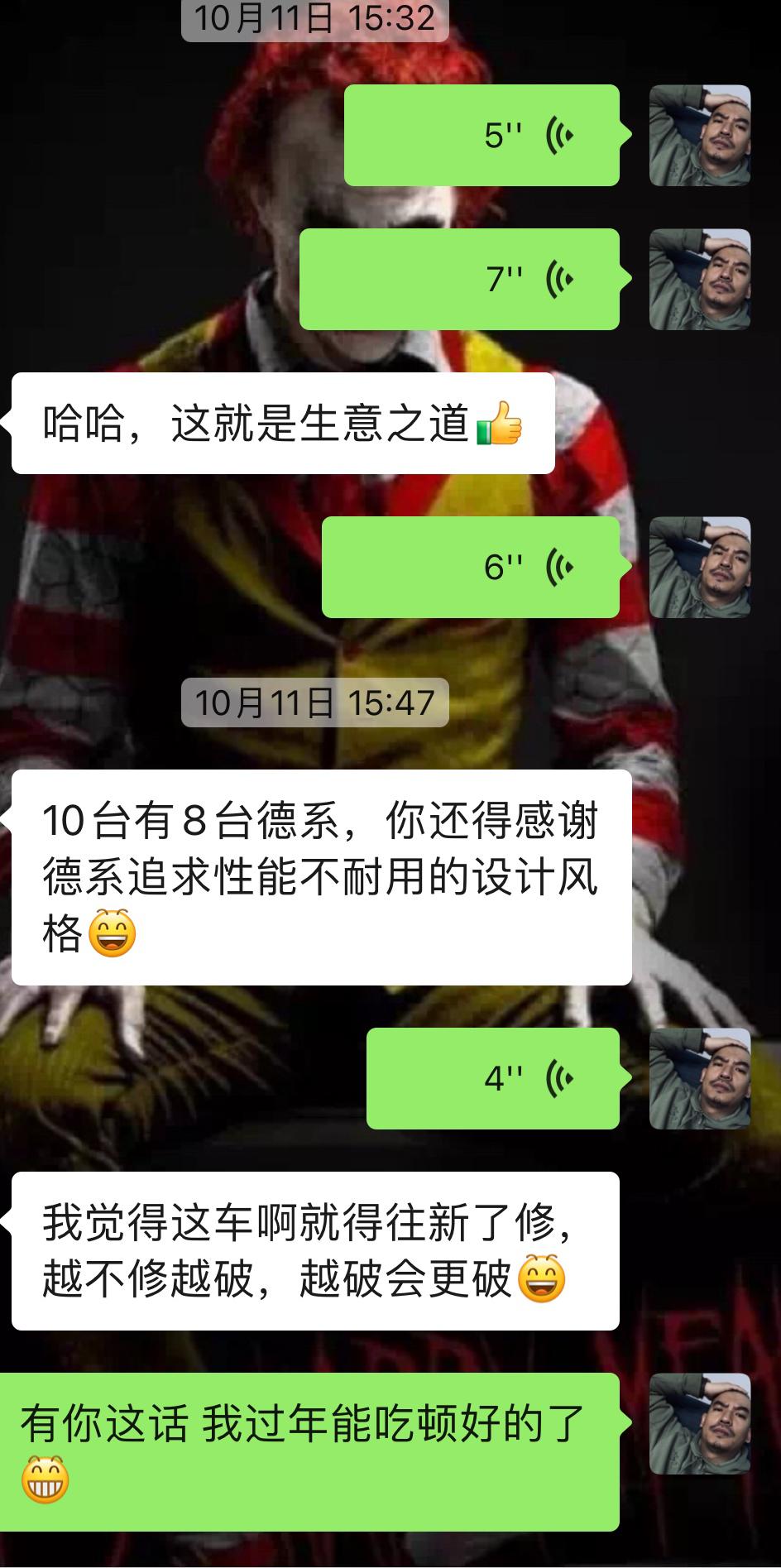Image resolution: width=781 pixels, height=1568 pixels.
Task: Toggle playback of the topmost voice message
Action: [x=484, y=135]
